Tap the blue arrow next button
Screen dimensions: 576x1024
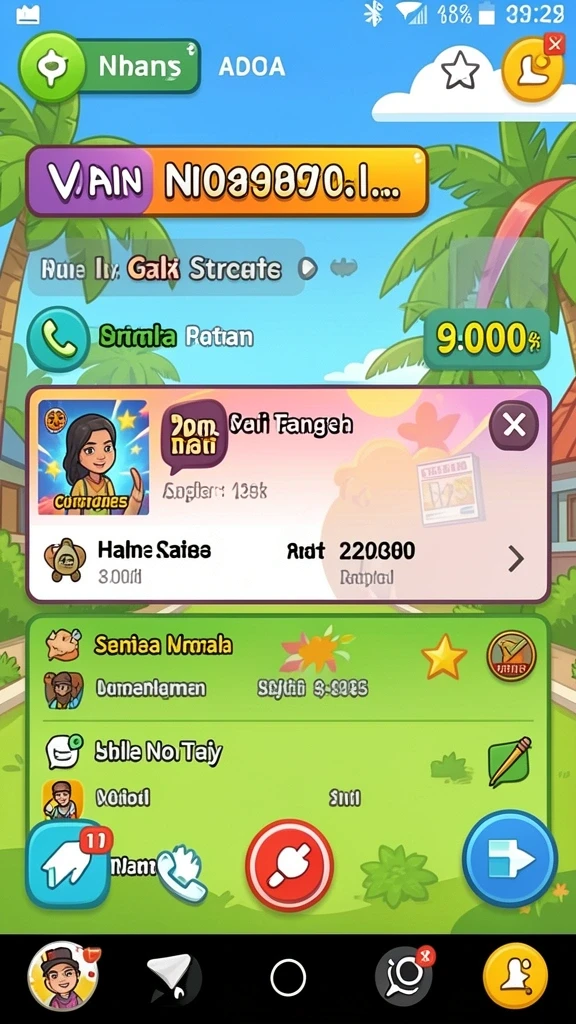click(x=510, y=859)
